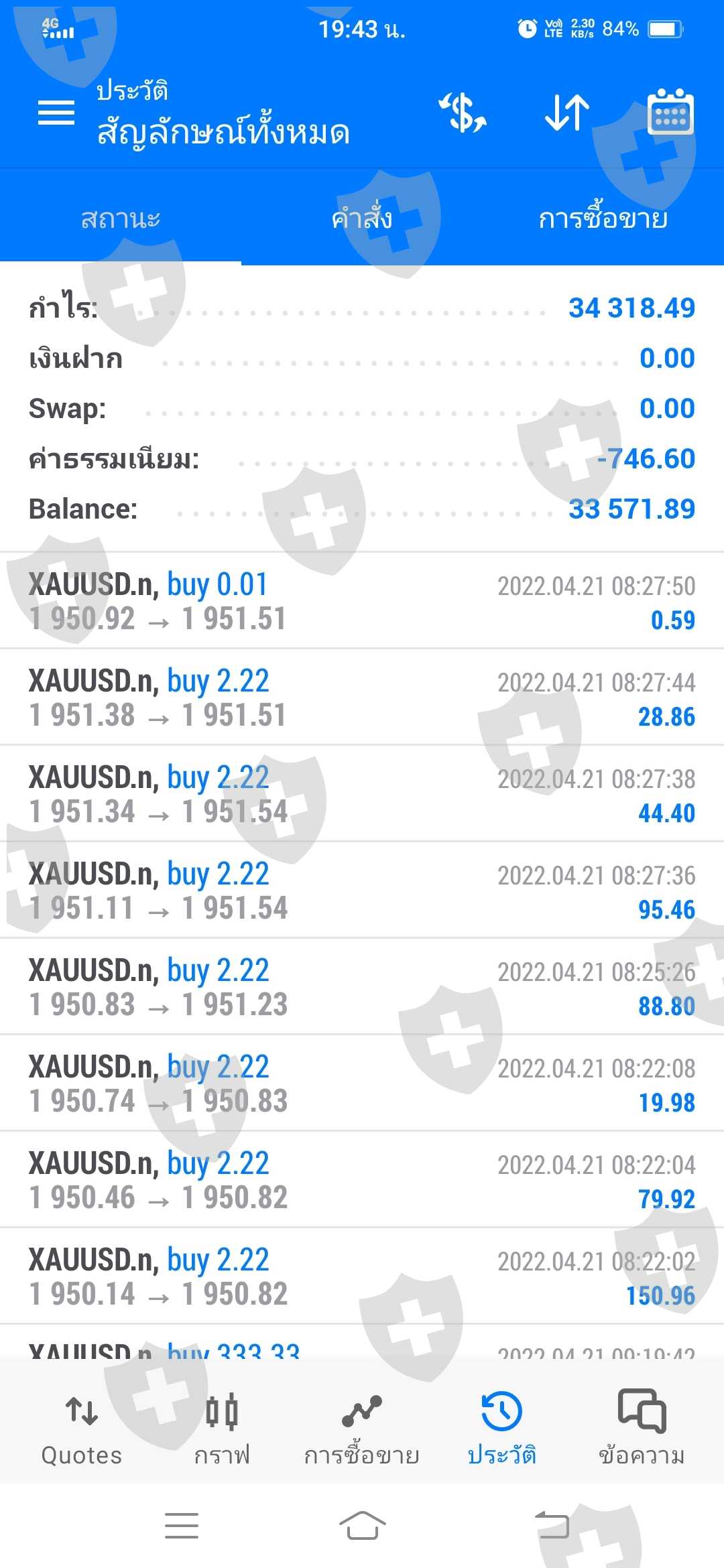
Task: Open the buy 0.01 trade at 08:27:50
Action: pyautogui.click(x=362, y=601)
